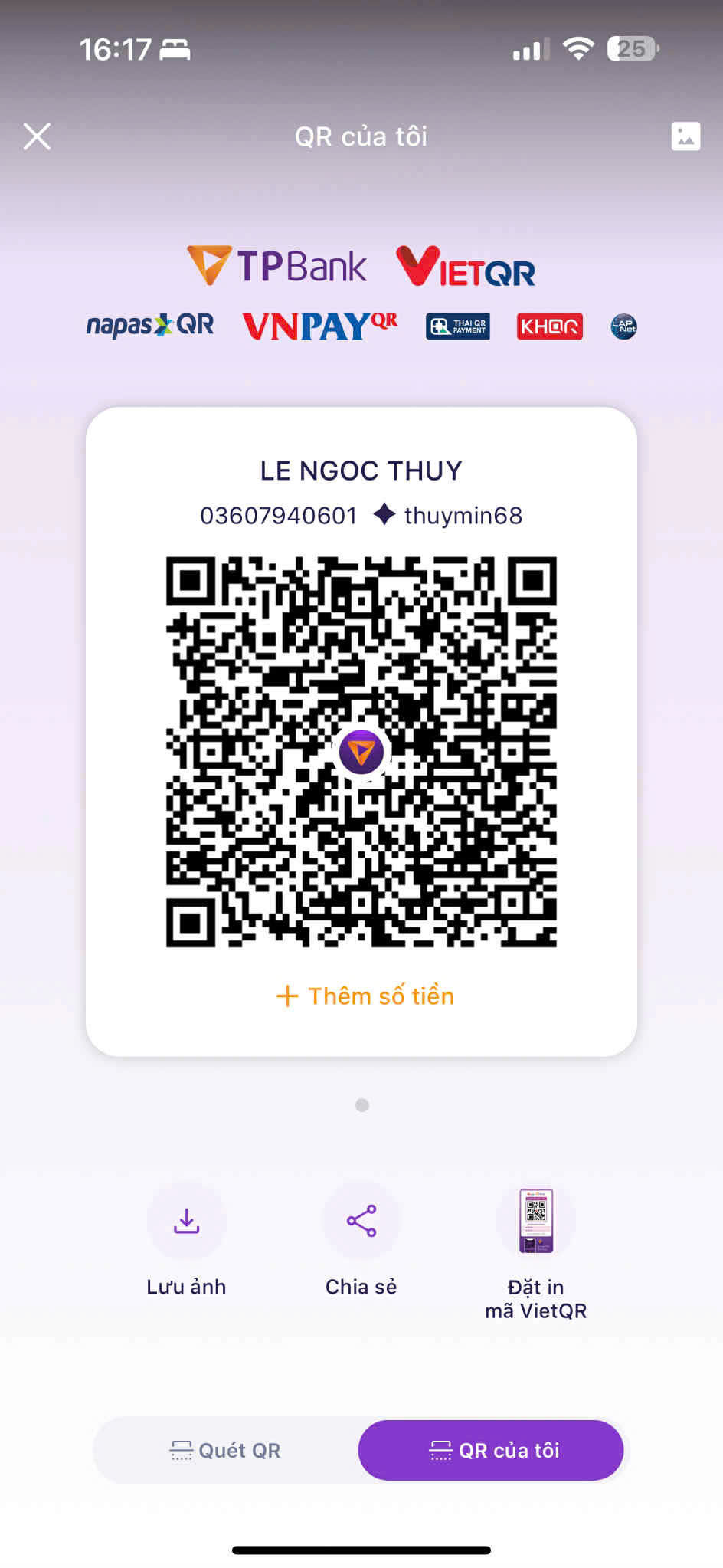
Task: Share the QR code via Chia sẻ
Action: click(361, 1221)
